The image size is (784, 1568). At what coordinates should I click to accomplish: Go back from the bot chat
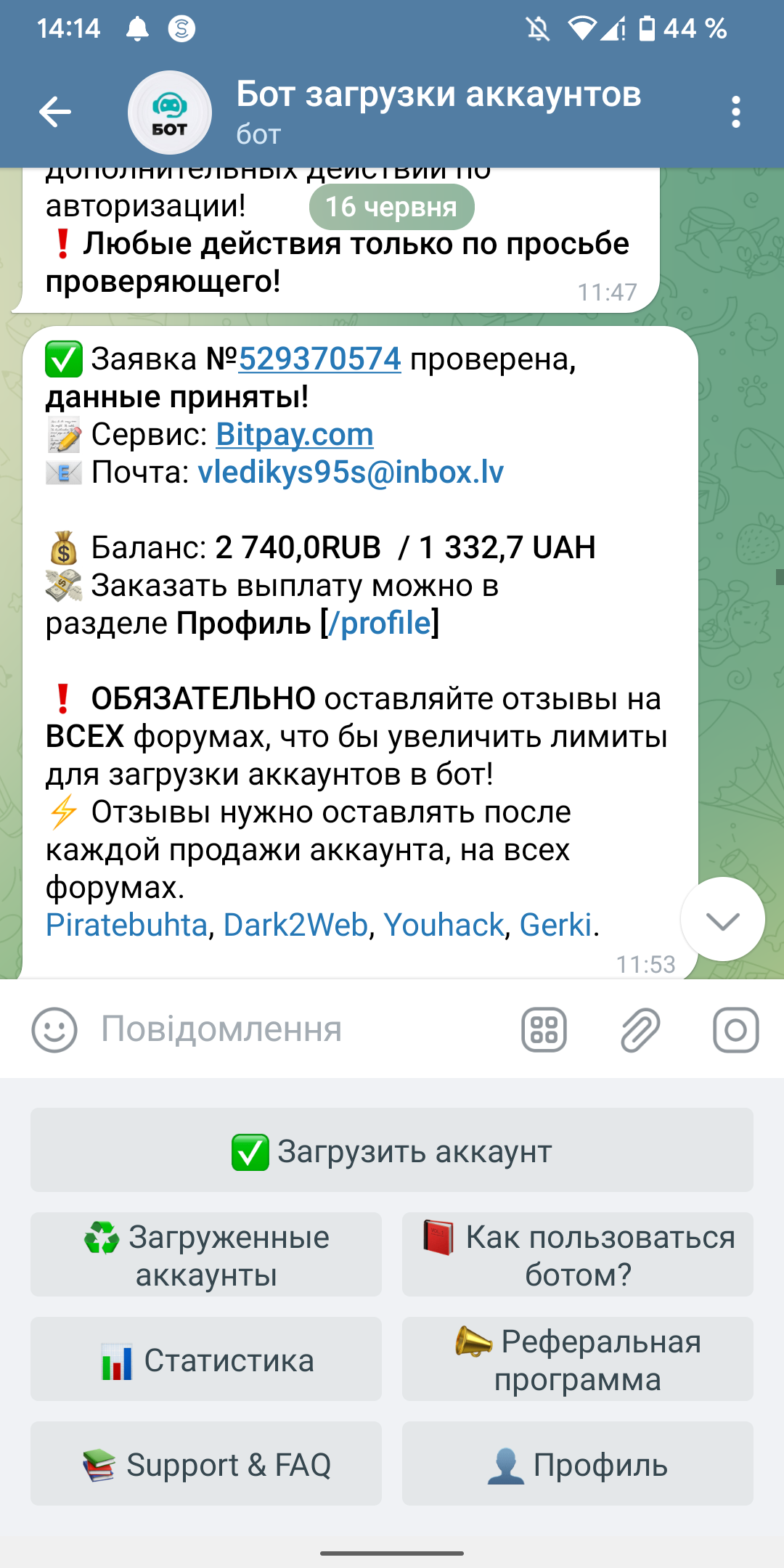point(54,113)
